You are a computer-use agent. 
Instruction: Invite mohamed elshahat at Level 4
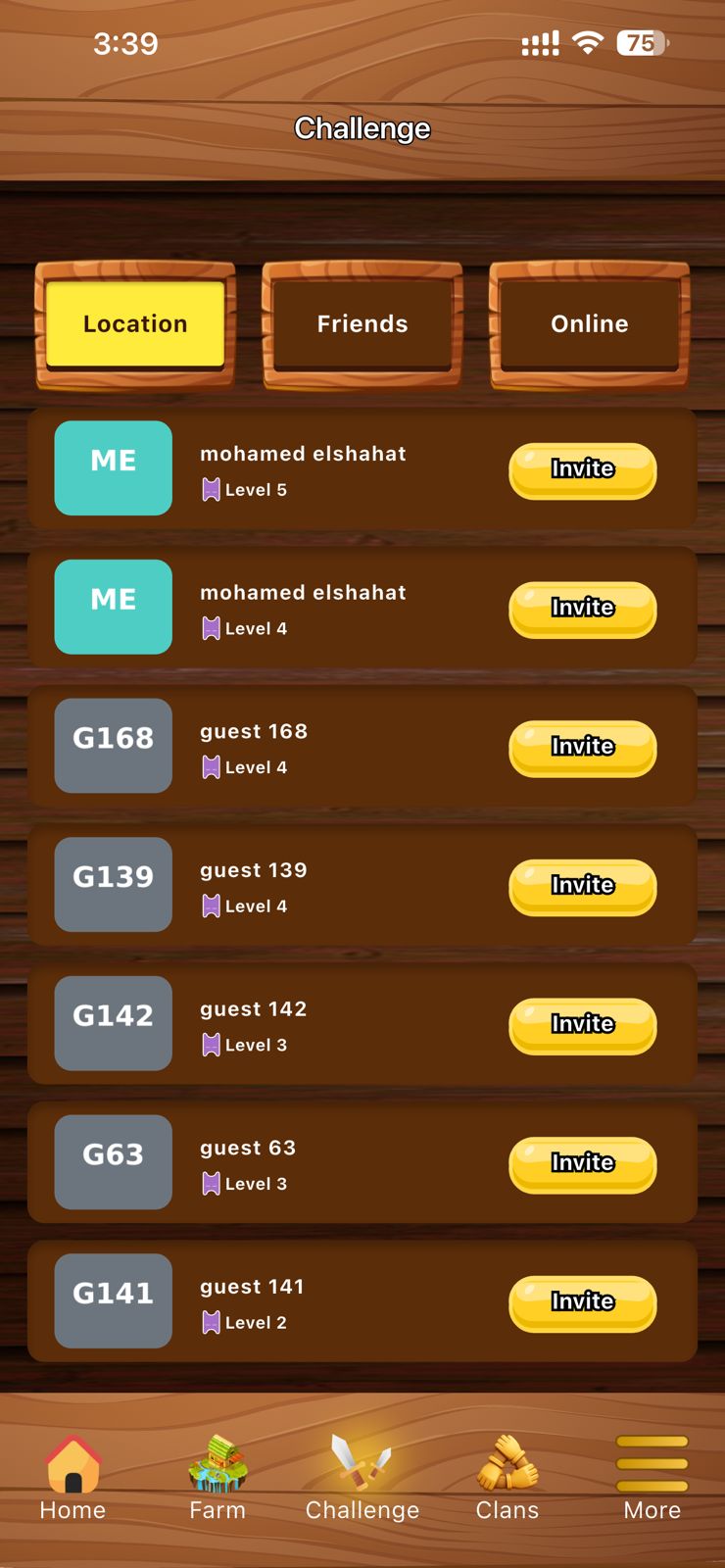pos(583,610)
